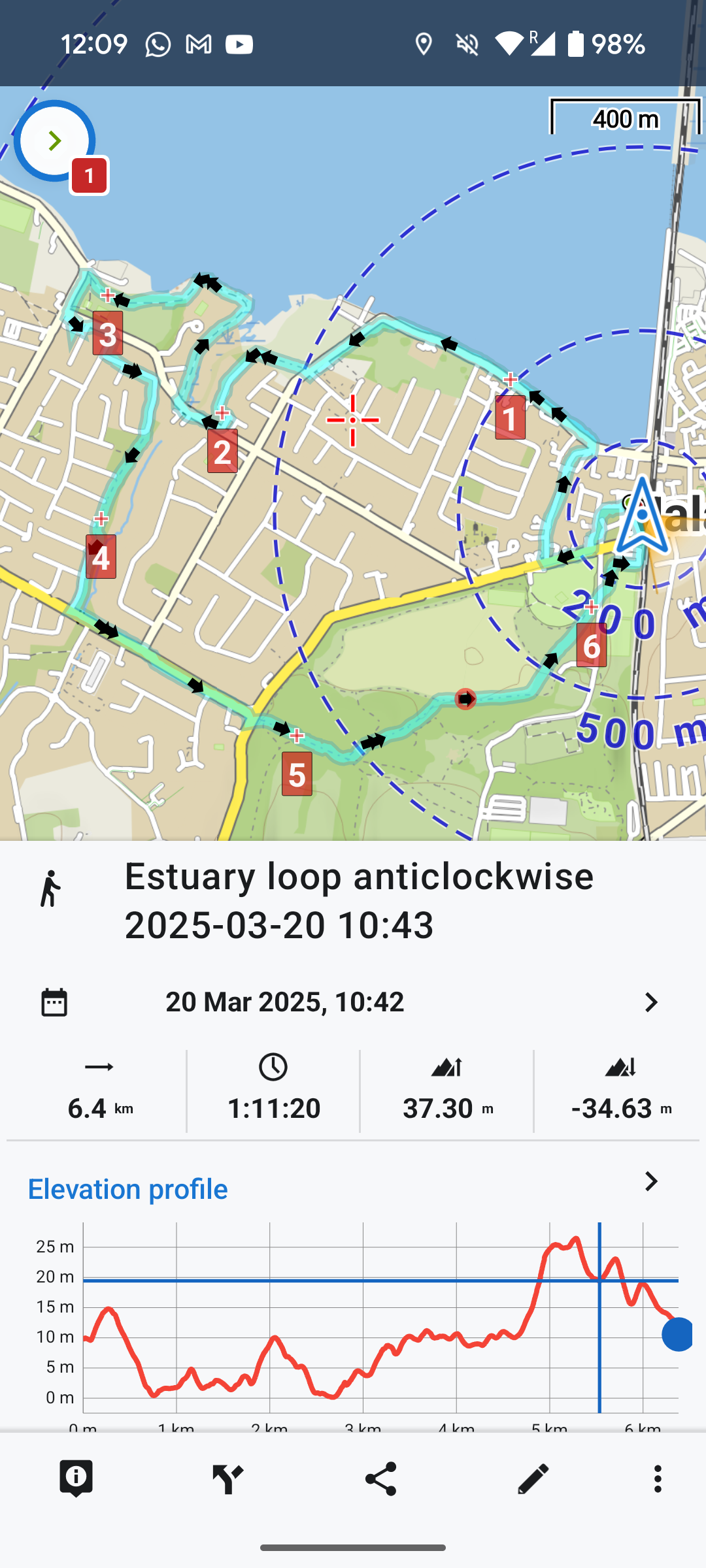Edit the track with the pencil icon
This screenshot has width=706, height=1568.
coord(533,1478)
